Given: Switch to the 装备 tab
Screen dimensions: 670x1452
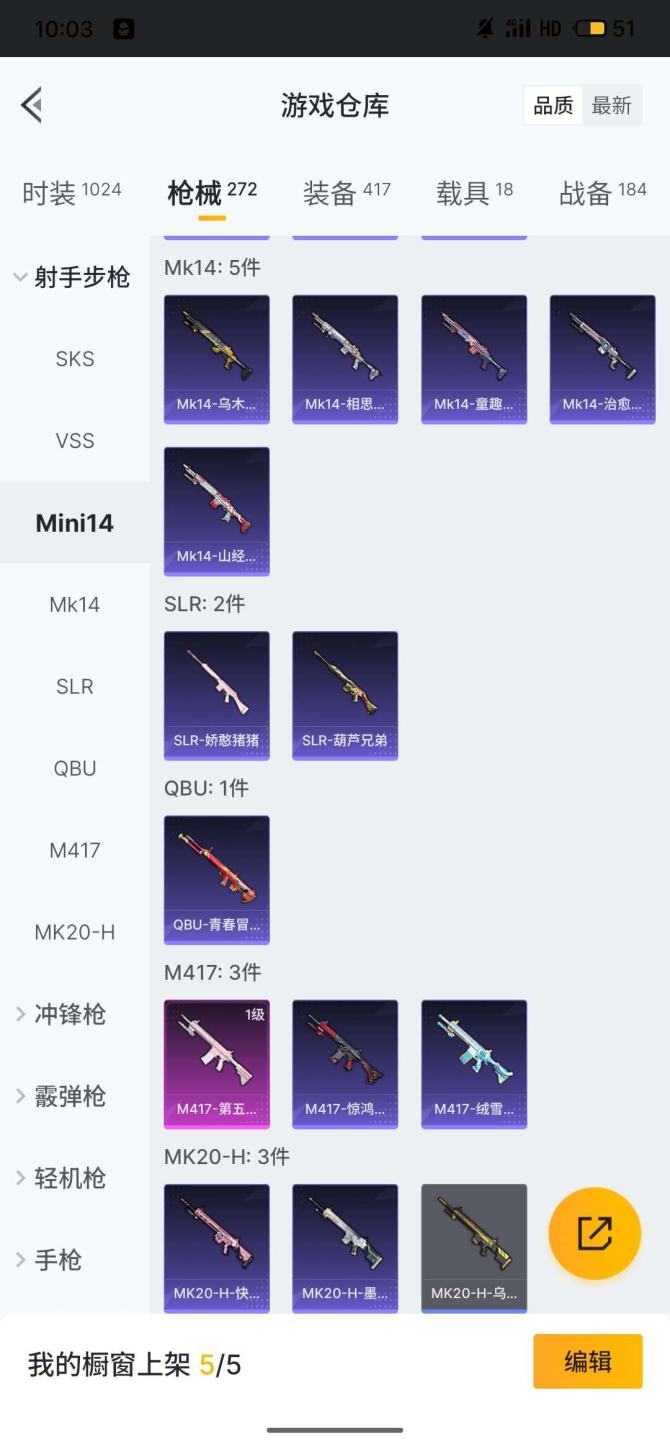Looking at the screenshot, I should click(346, 192).
